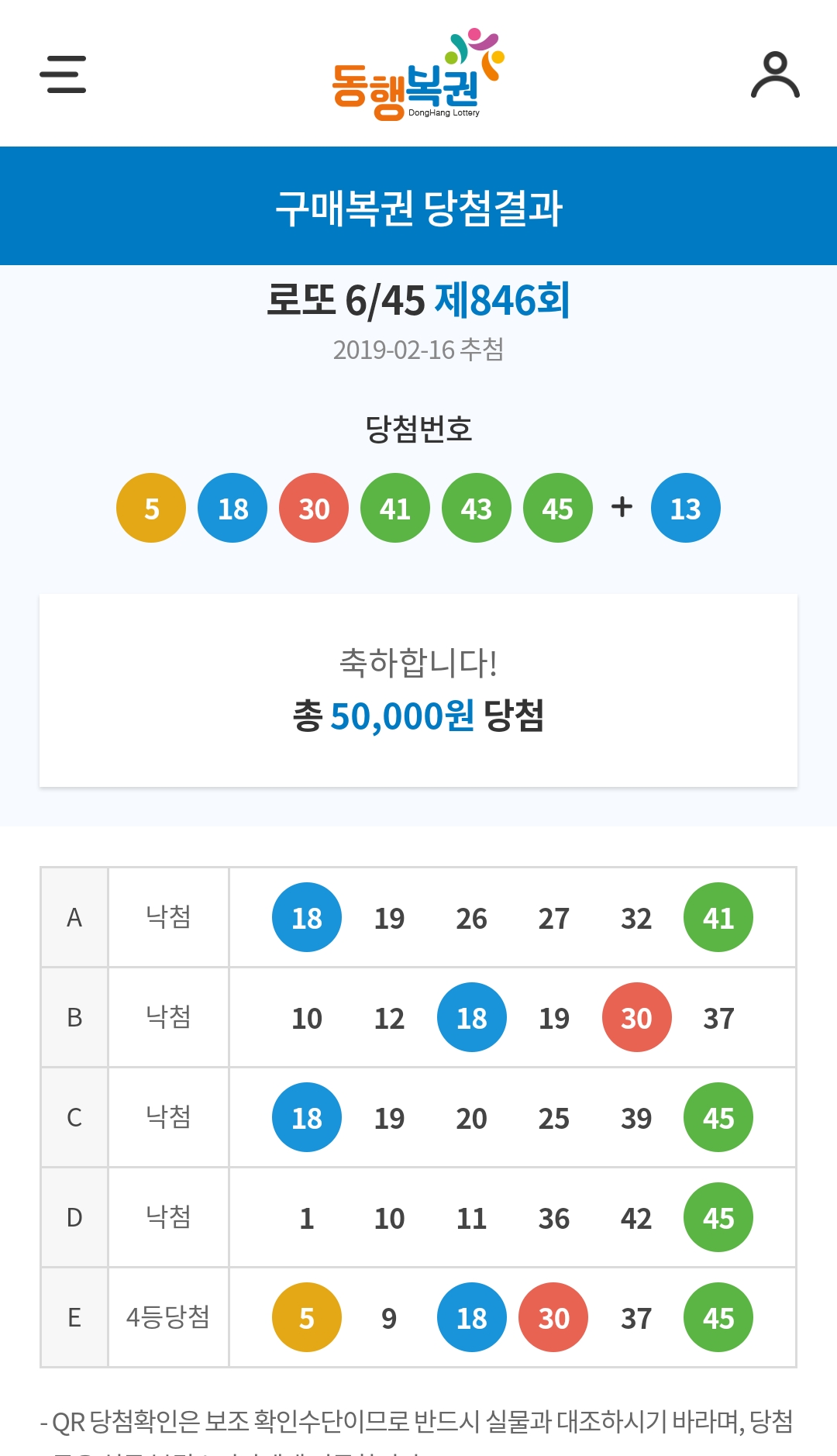Open the hamburger navigation menu
This screenshot has height=1456, width=837.
[x=63, y=74]
